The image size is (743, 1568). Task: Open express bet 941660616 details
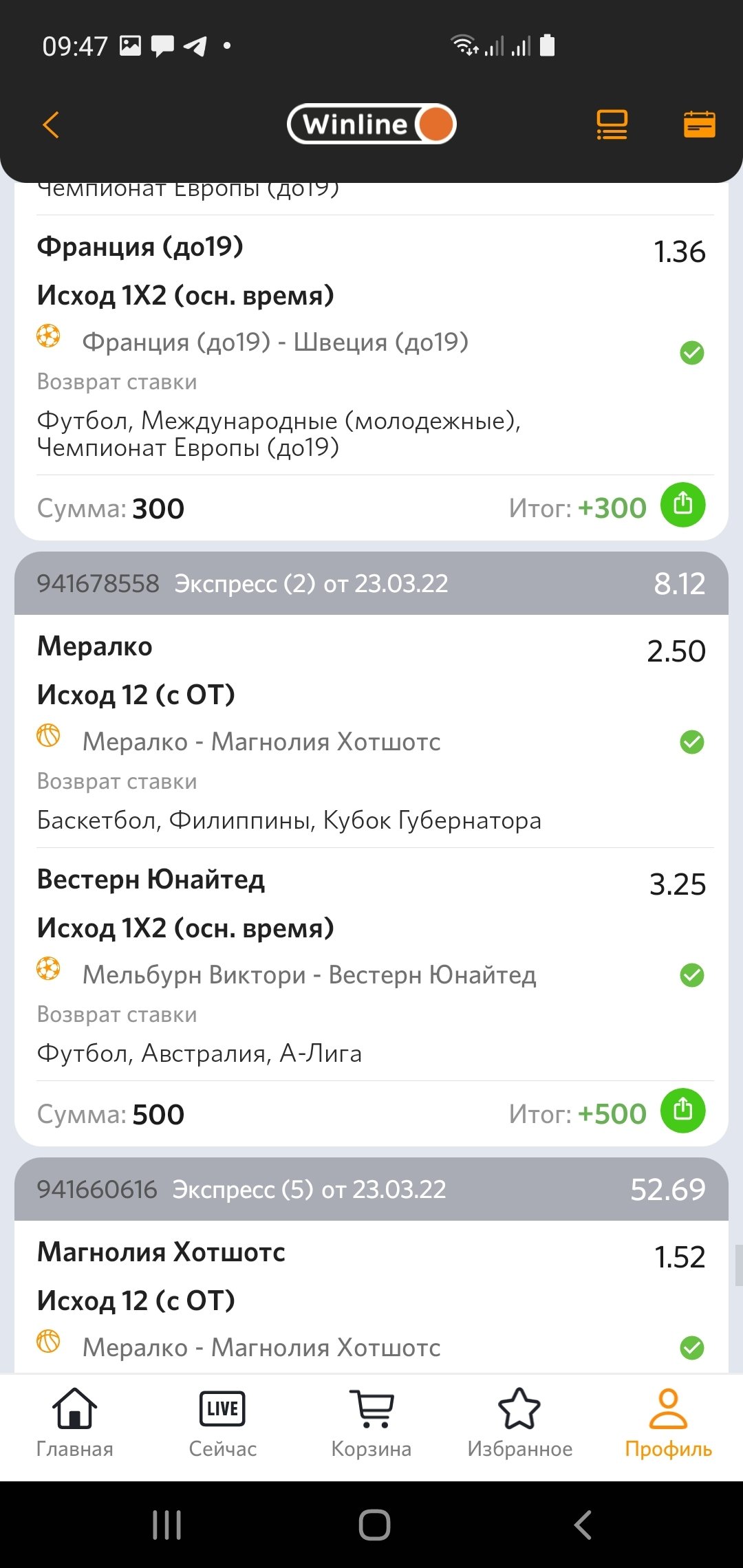(x=371, y=1189)
